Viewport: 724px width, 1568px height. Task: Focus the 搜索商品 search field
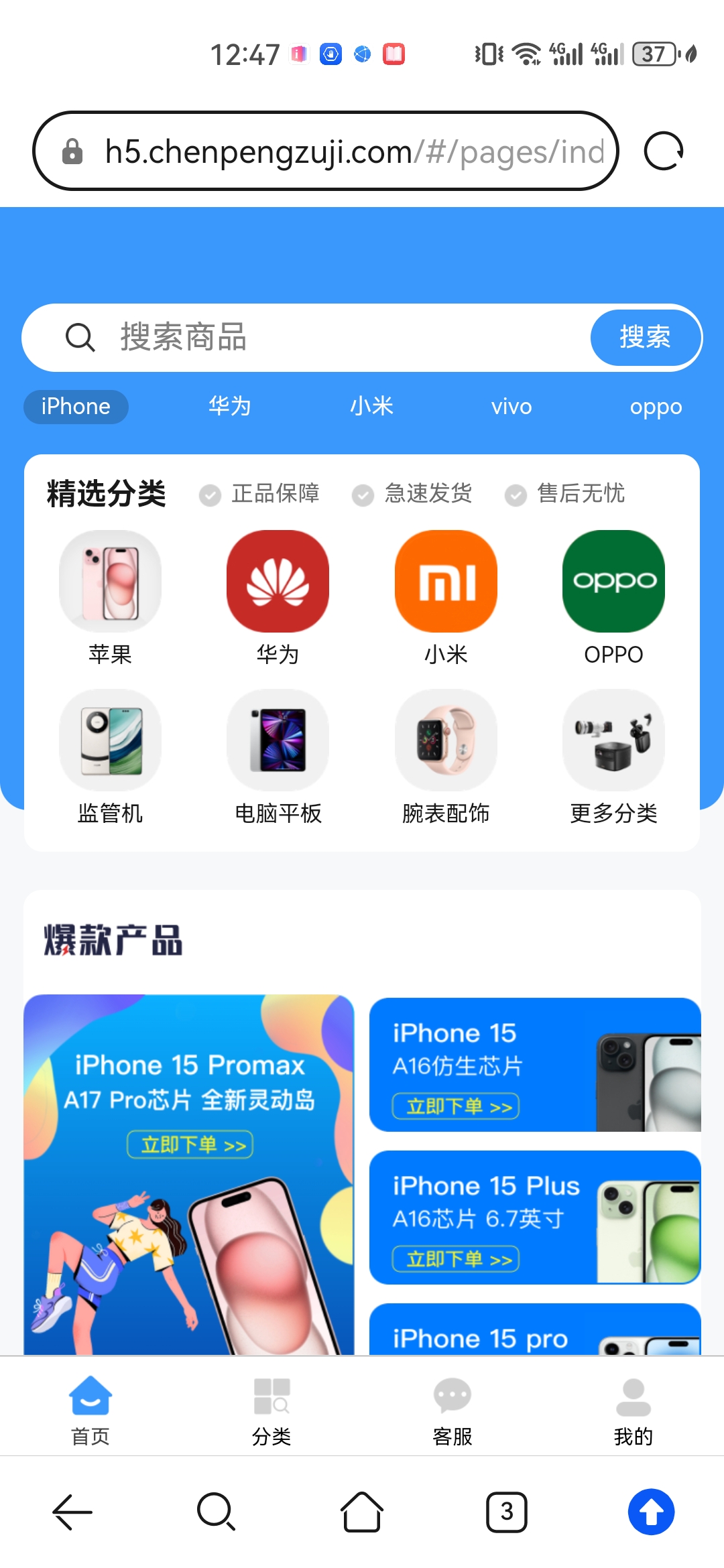tap(306, 338)
